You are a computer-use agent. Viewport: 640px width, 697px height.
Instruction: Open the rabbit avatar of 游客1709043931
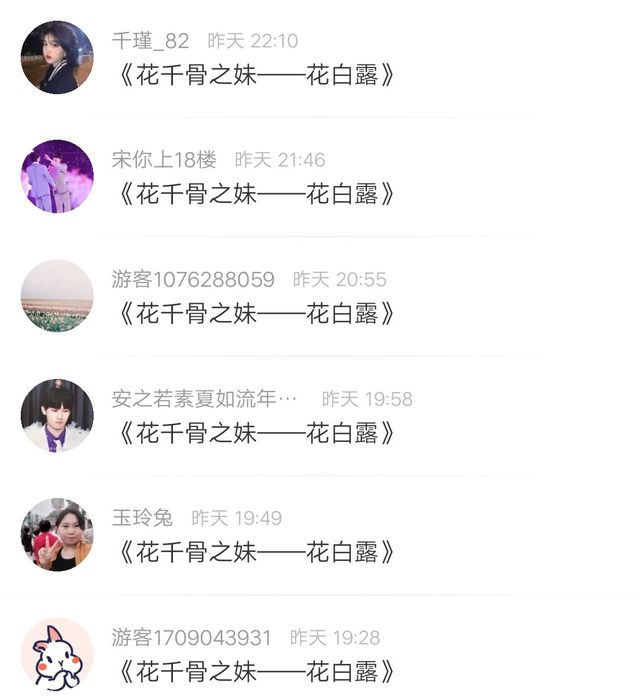click(57, 654)
